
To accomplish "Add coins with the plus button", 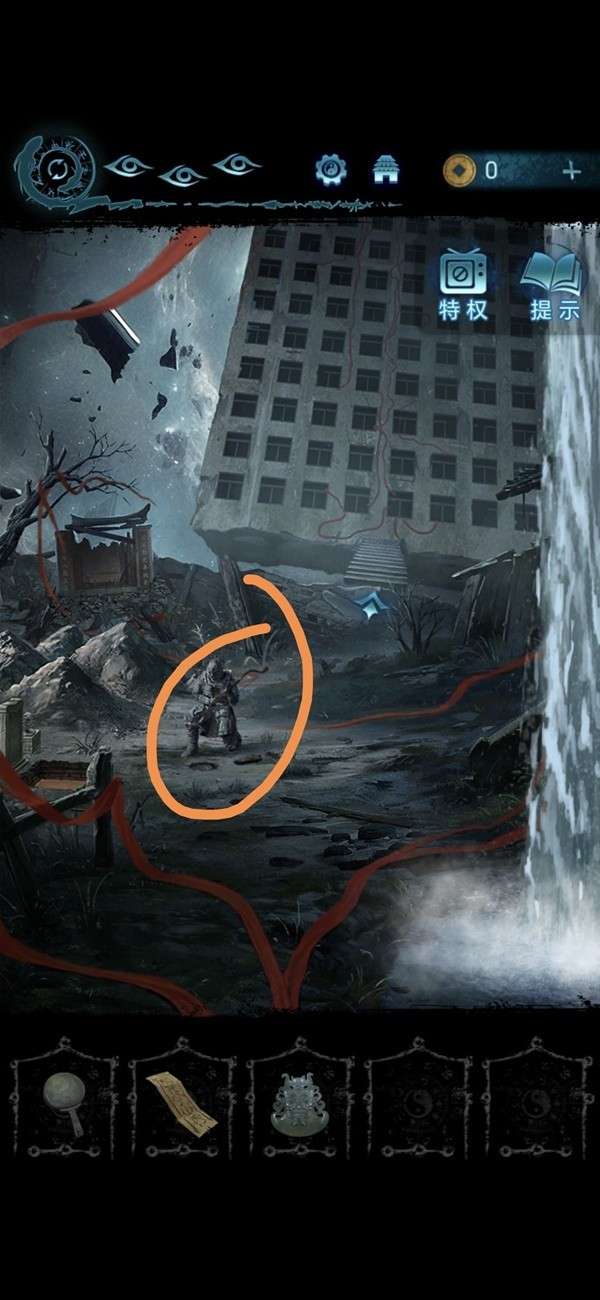I will (571, 171).
